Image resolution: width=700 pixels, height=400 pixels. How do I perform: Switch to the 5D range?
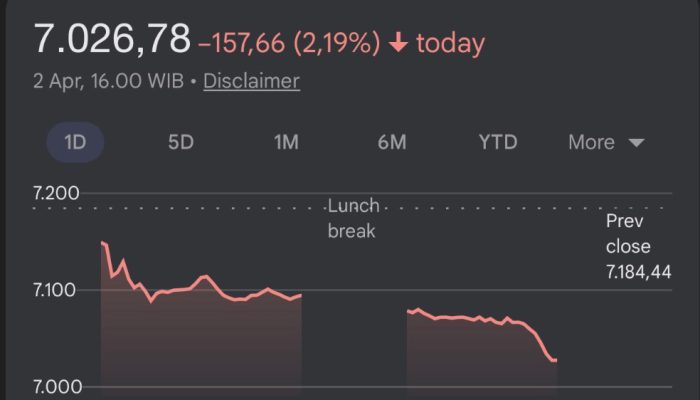(180, 142)
